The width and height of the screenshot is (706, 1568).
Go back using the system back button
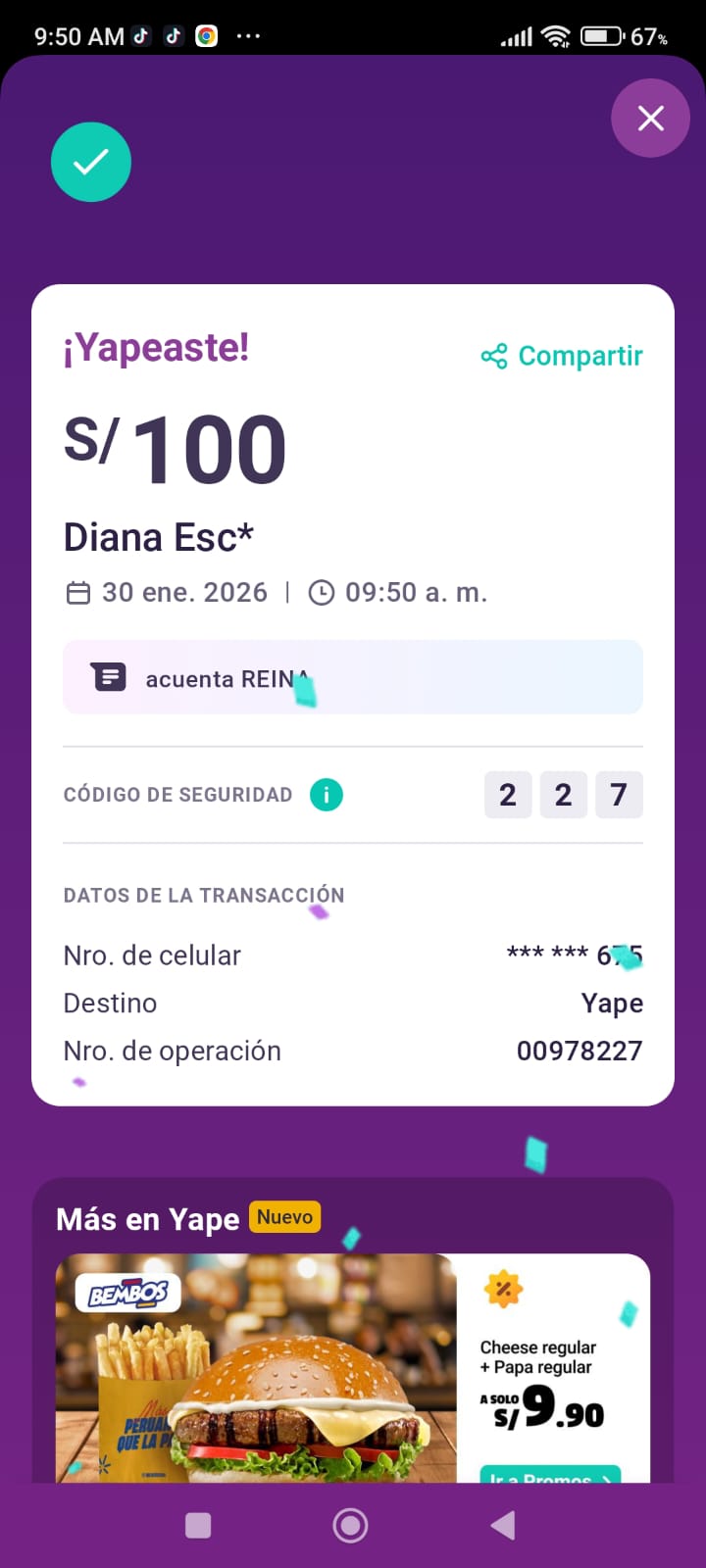(x=504, y=1525)
